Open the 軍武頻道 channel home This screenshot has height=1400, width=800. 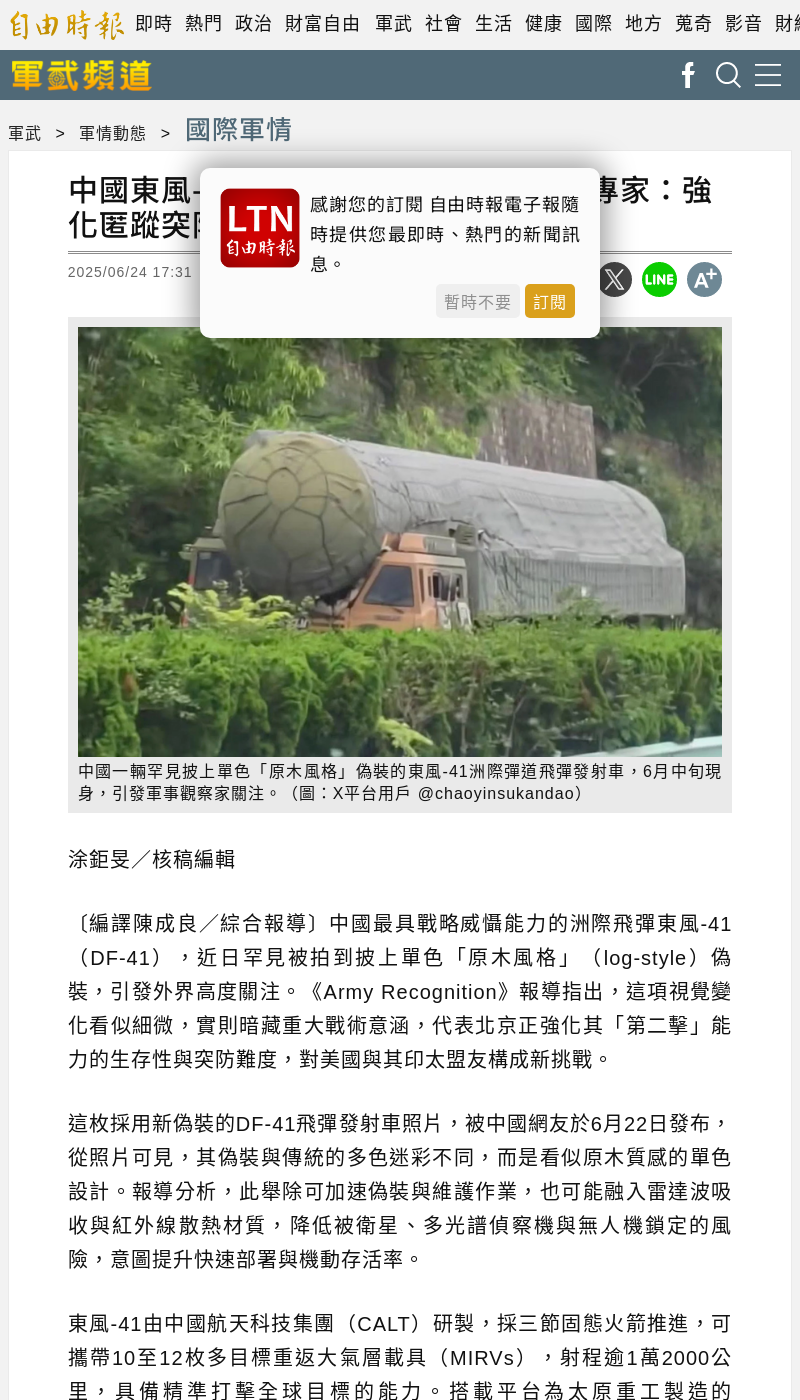81,75
